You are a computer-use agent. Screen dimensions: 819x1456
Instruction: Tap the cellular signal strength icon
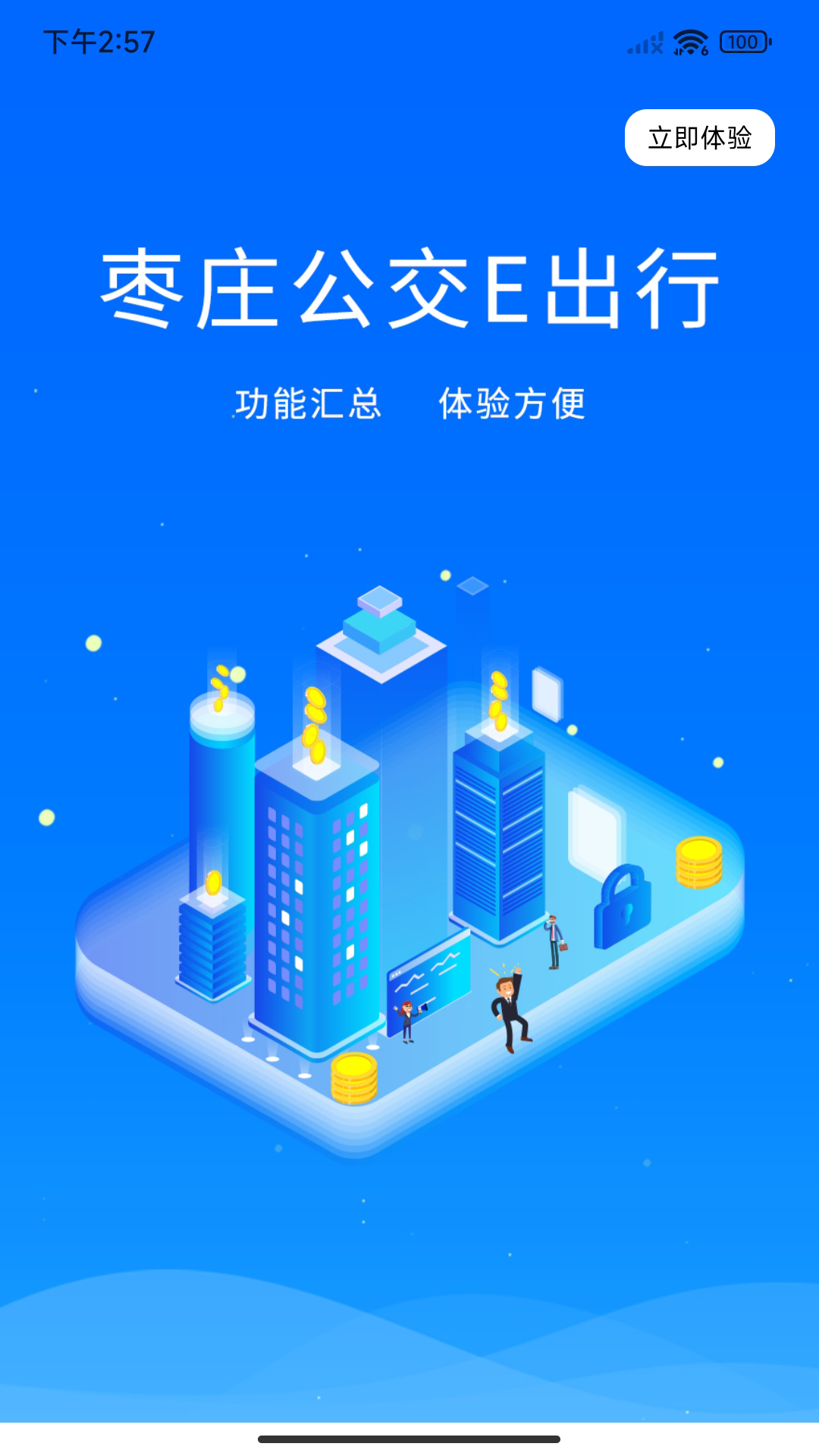coord(641,44)
